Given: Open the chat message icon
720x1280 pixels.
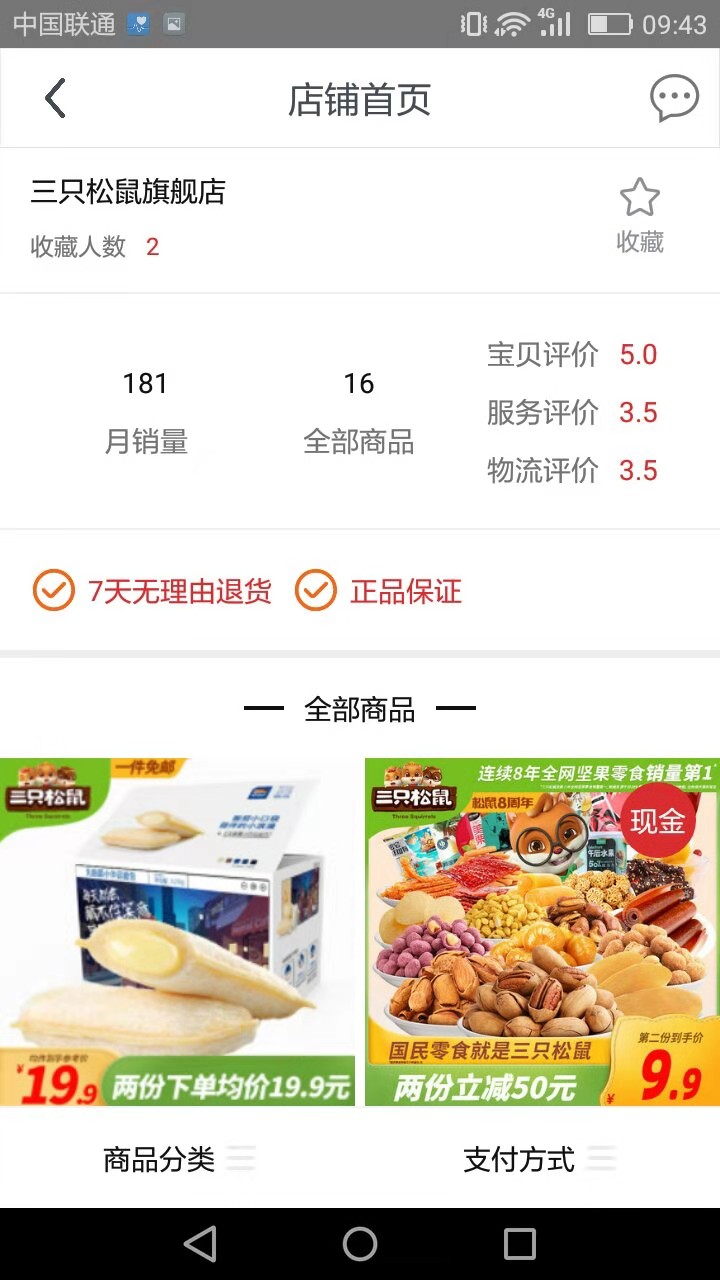Looking at the screenshot, I should click(673, 99).
